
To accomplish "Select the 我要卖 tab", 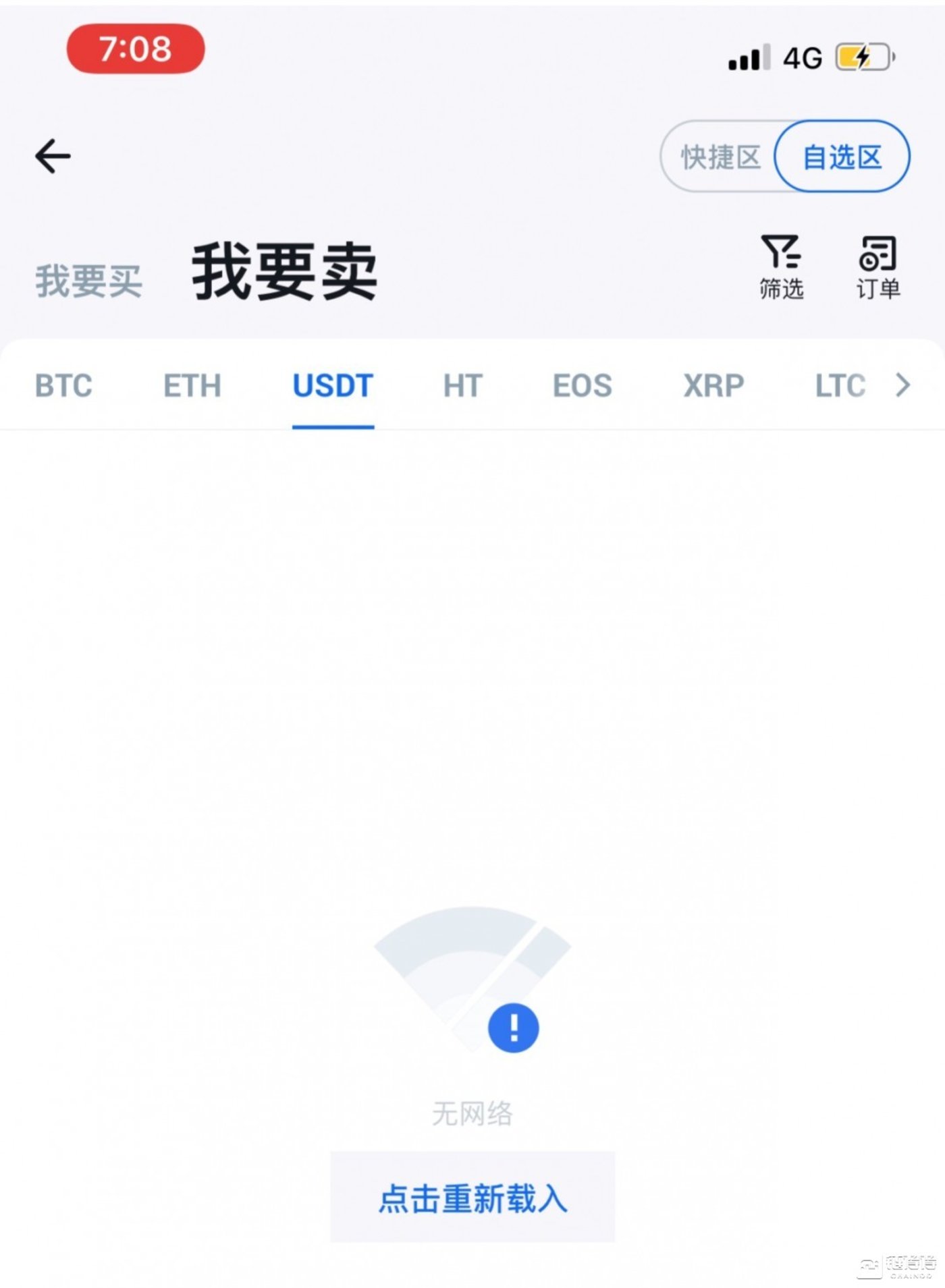I will click(284, 272).
